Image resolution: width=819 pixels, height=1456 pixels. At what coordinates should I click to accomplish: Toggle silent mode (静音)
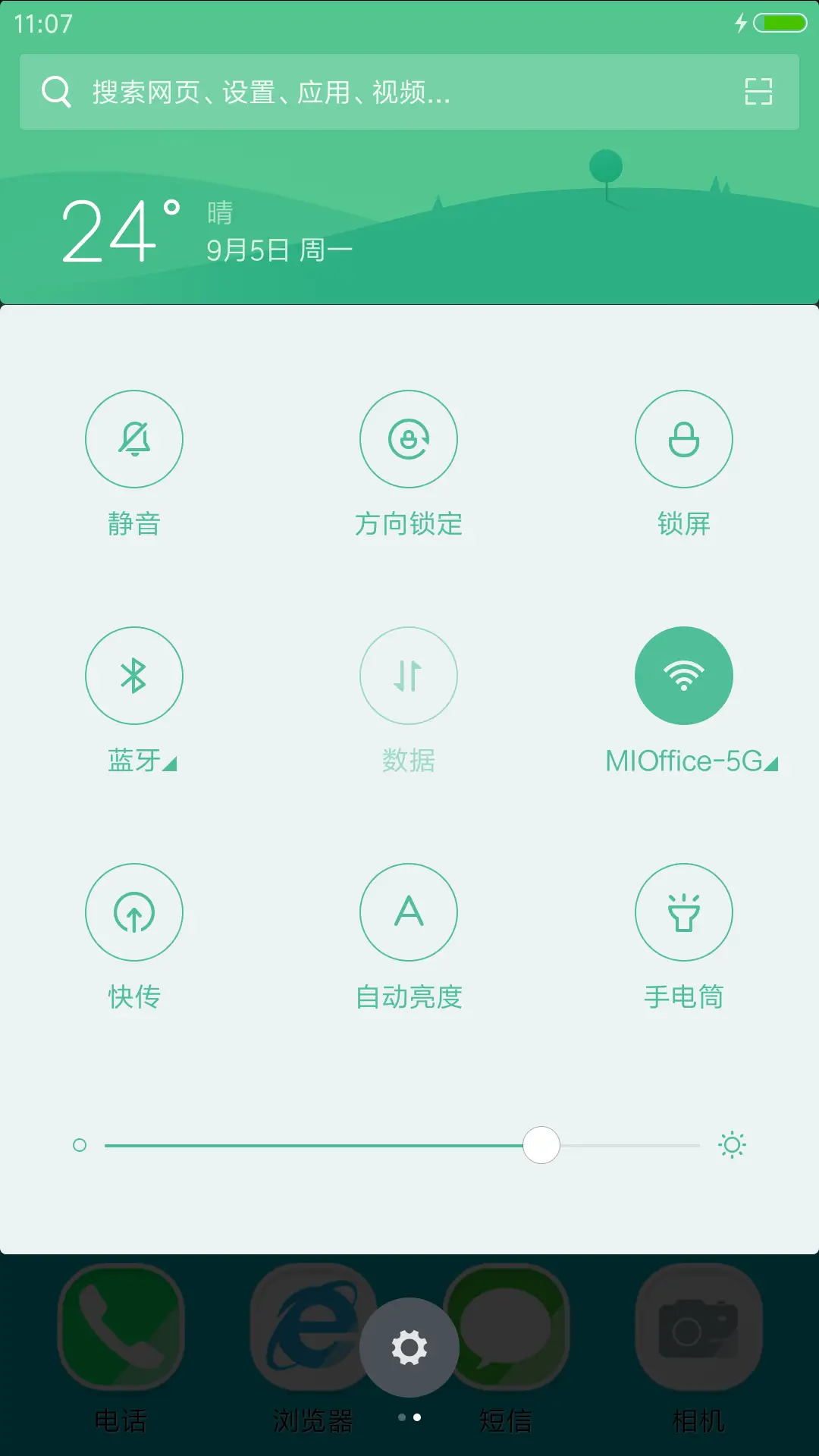134,438
